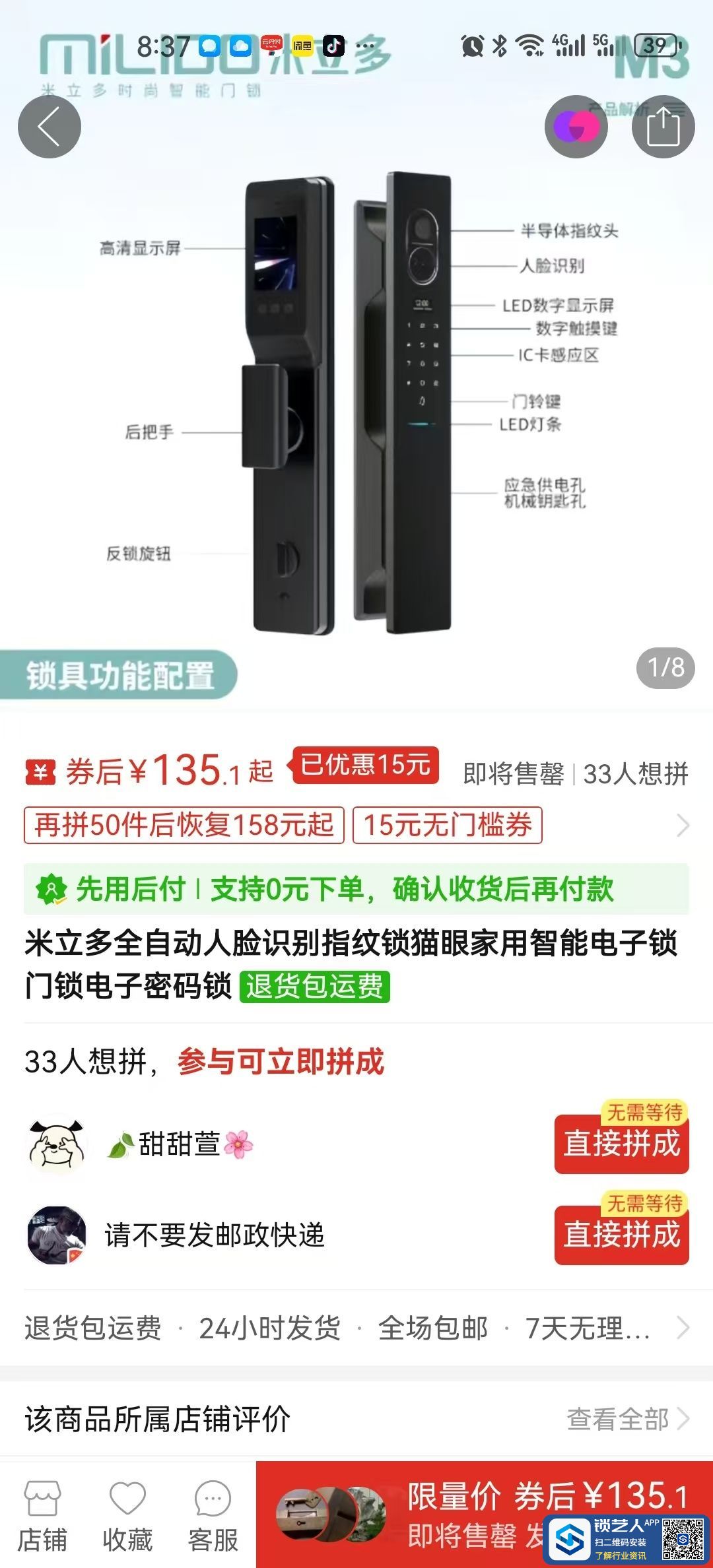Add this item to 收藏 favorites

[127, 1517]
